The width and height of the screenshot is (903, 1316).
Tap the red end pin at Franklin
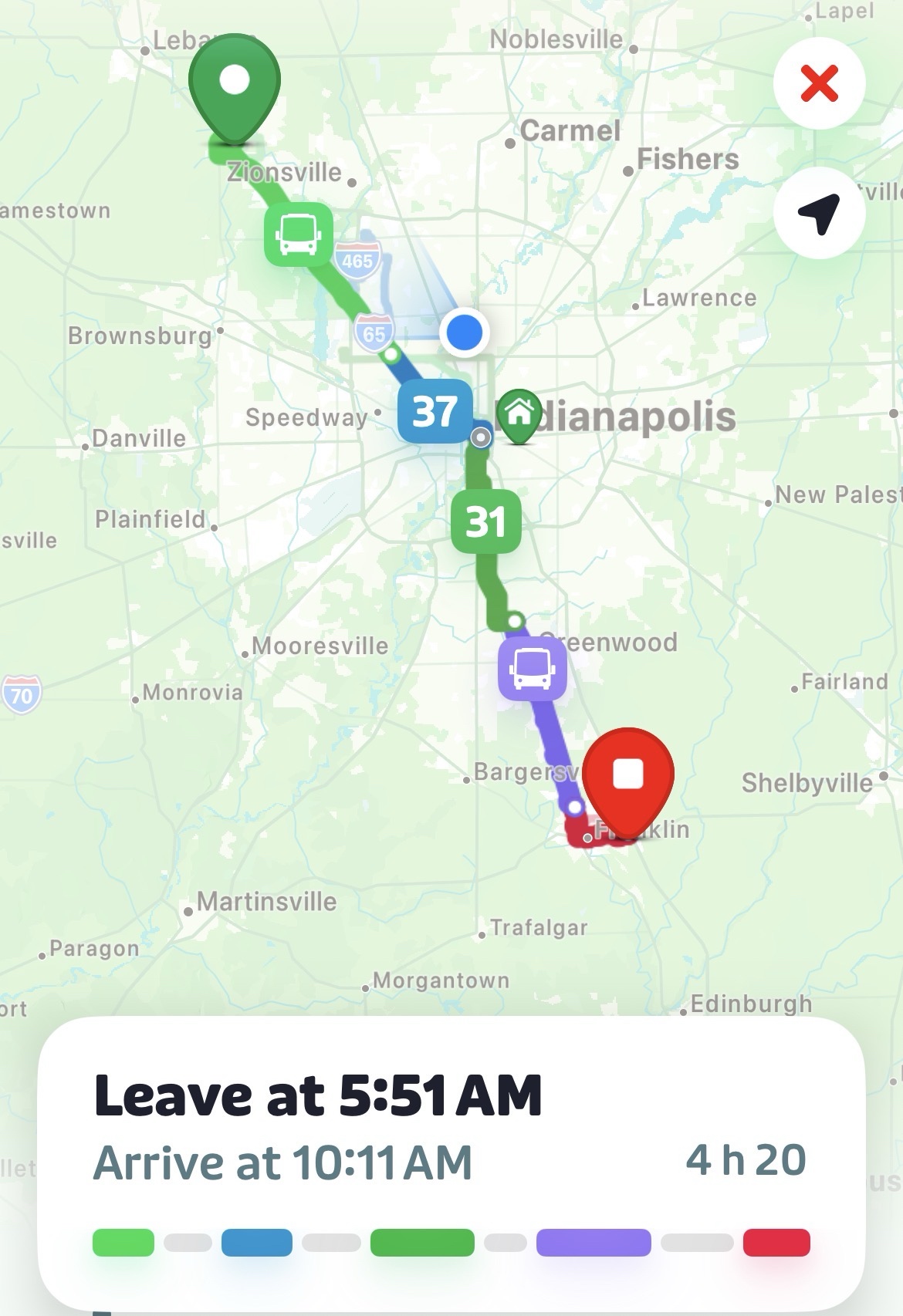[x=627, y=776]
